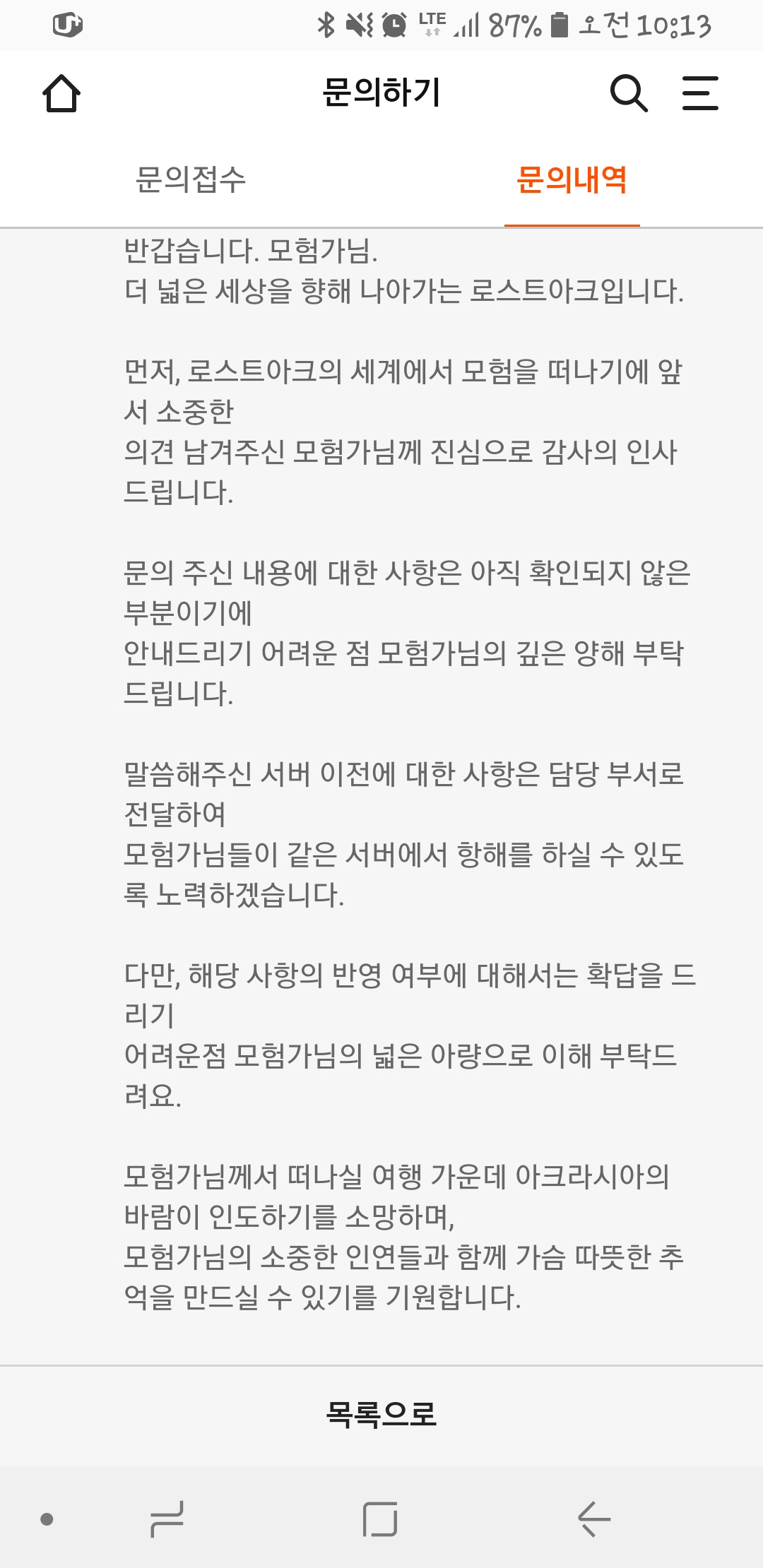Switch to the 문의접수 tab

click(x=191, y=179)
